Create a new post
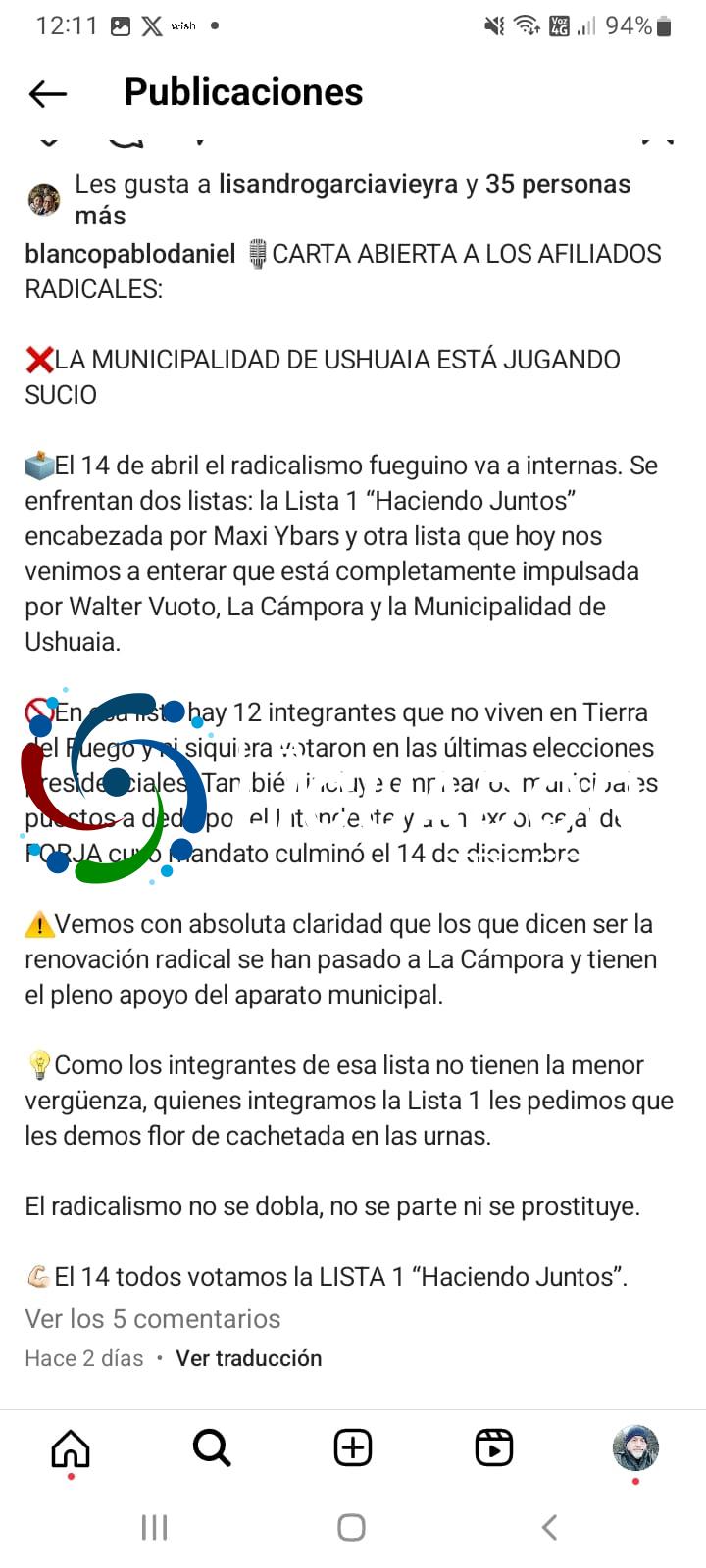Screen dimensions: 706x1568 (353, 1447)
